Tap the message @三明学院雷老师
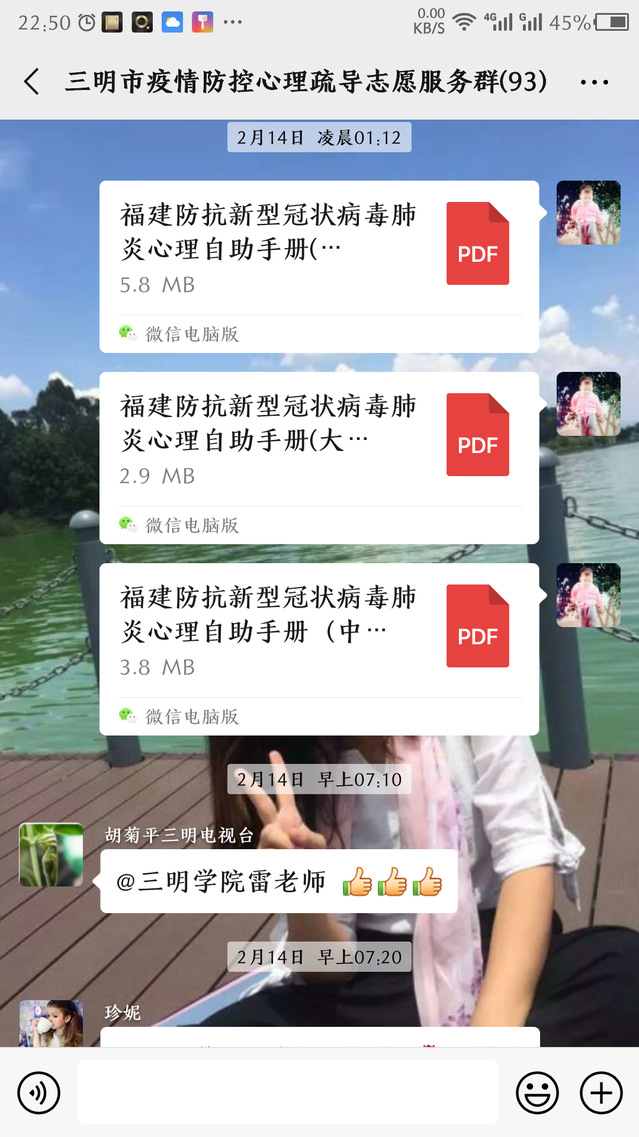Screen dimensions: 639x1137 coord(278,882)
